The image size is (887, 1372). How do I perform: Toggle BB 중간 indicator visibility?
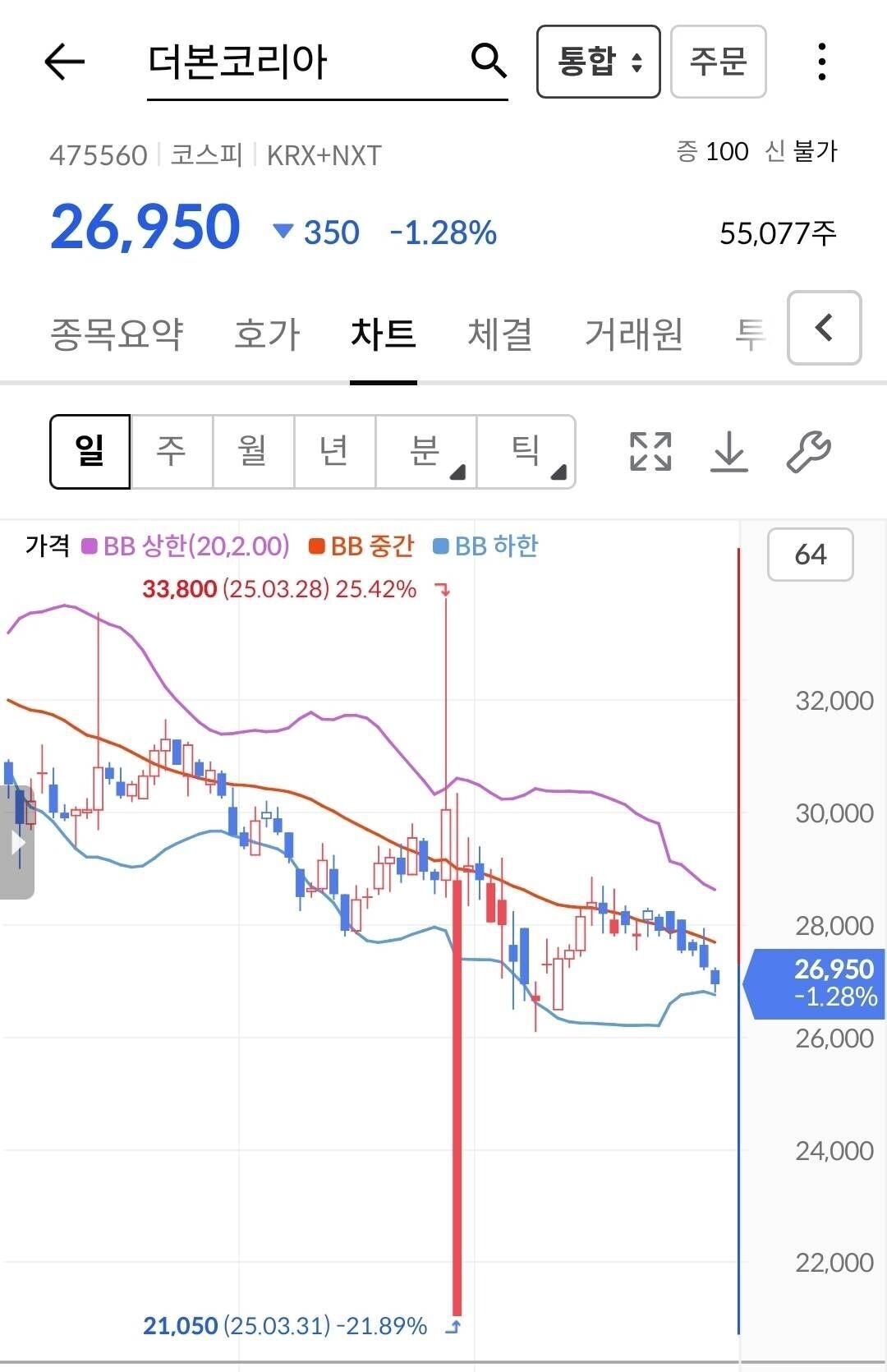coord(362,546)
